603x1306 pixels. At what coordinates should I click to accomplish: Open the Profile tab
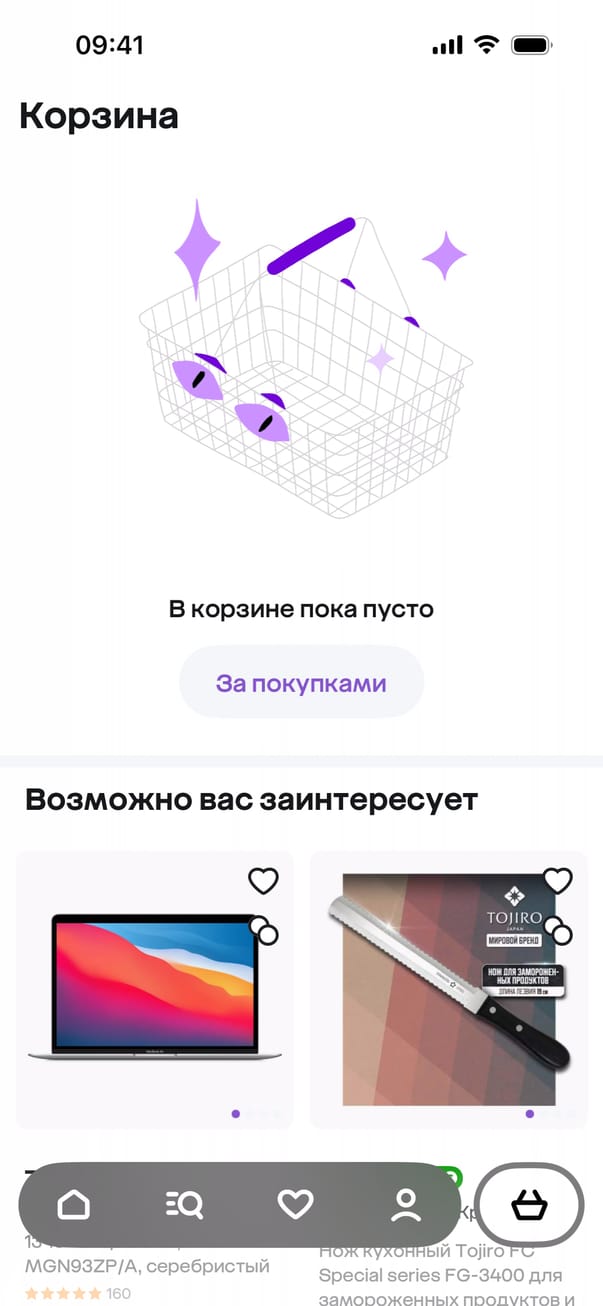pos(406,1205)
